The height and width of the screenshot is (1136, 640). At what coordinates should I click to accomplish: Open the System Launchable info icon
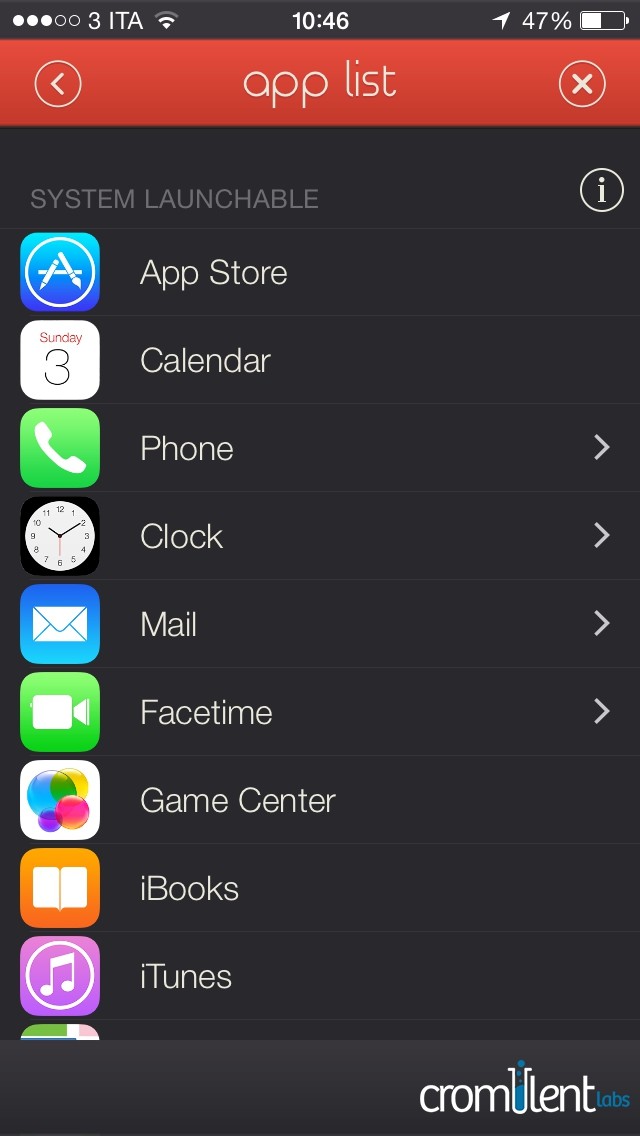click(601, 190)
